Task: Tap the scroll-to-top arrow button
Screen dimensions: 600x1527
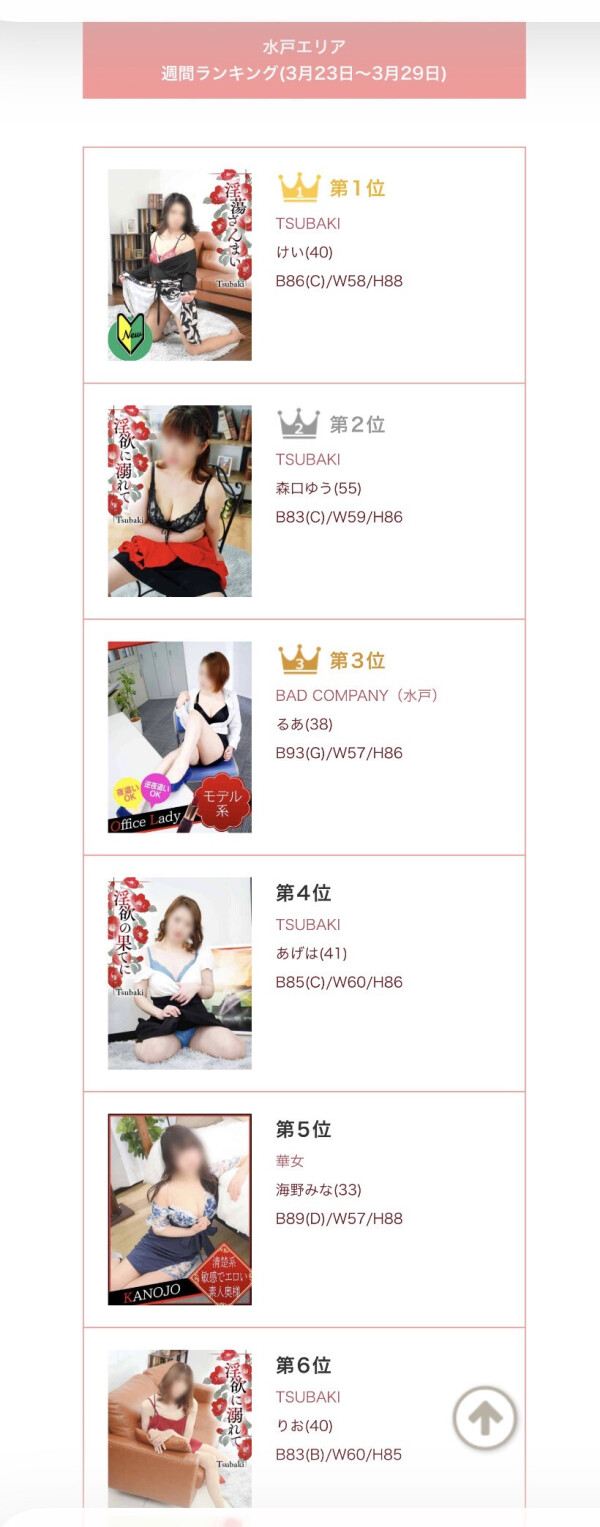Action: click(485, 1417)
